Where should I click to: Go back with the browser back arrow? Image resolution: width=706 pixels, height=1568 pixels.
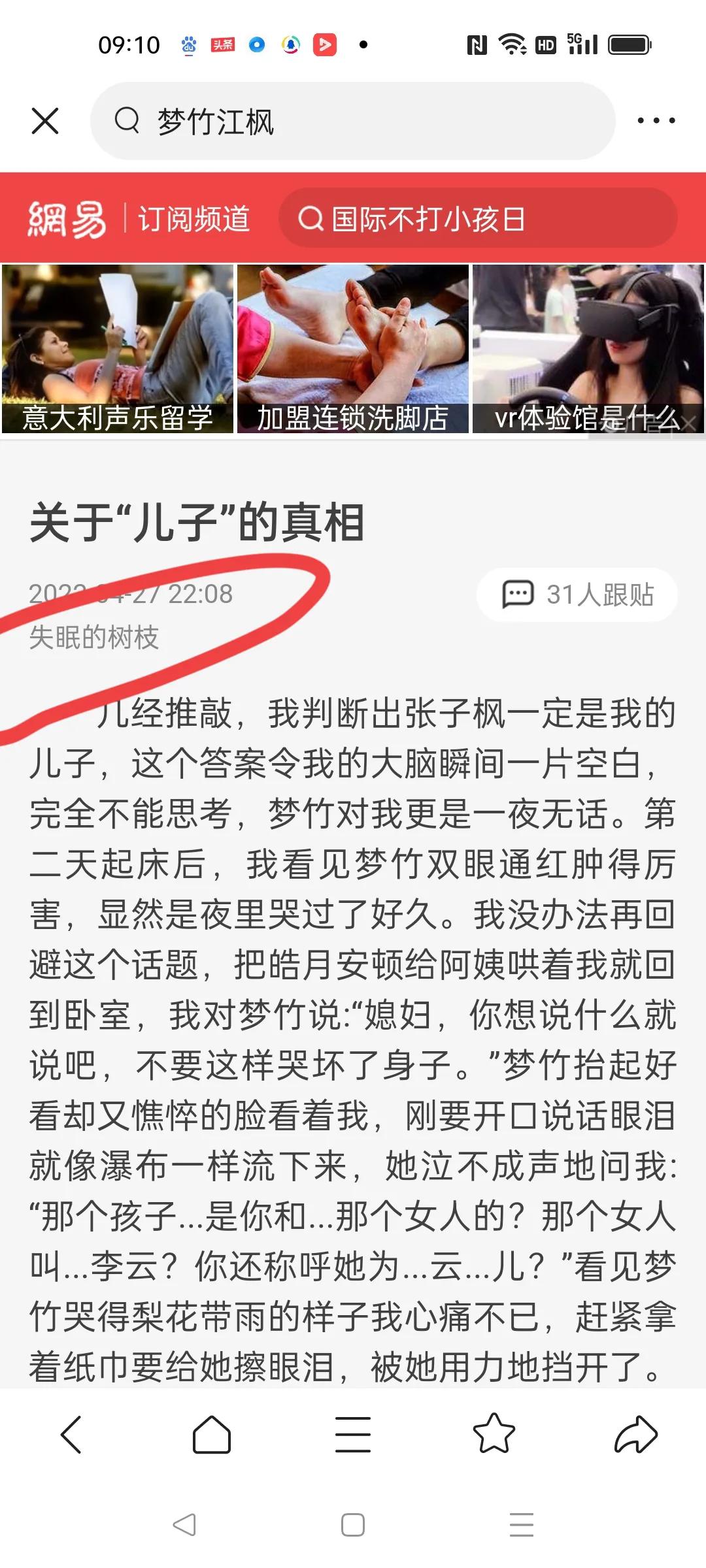pos(71,1435)
